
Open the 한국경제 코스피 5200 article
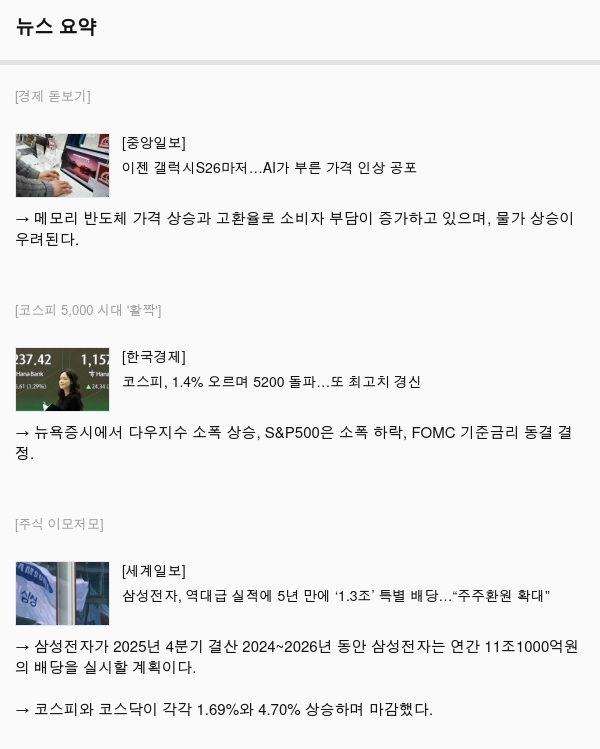tap(271, 382)
